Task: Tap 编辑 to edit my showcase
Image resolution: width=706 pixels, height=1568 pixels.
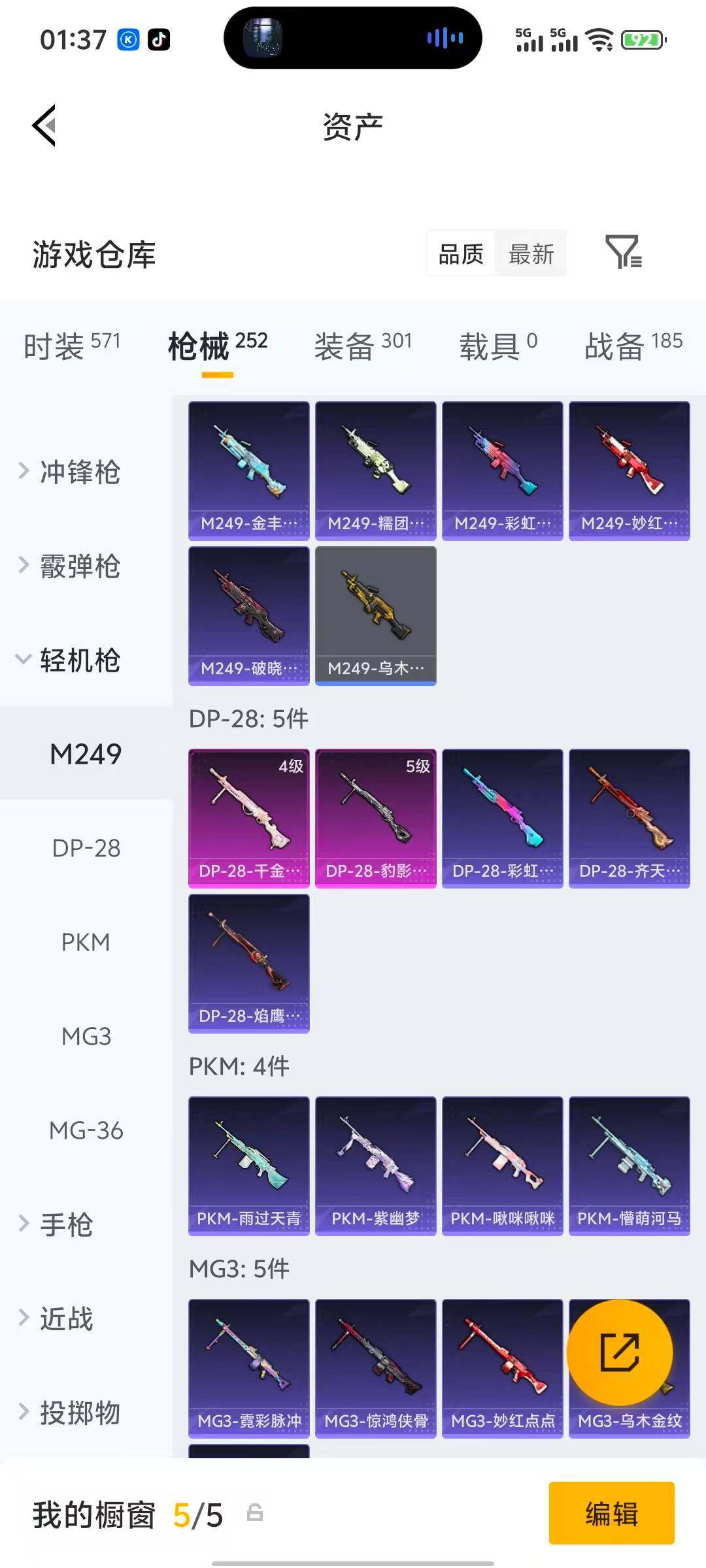Action: coord(611,1513)
